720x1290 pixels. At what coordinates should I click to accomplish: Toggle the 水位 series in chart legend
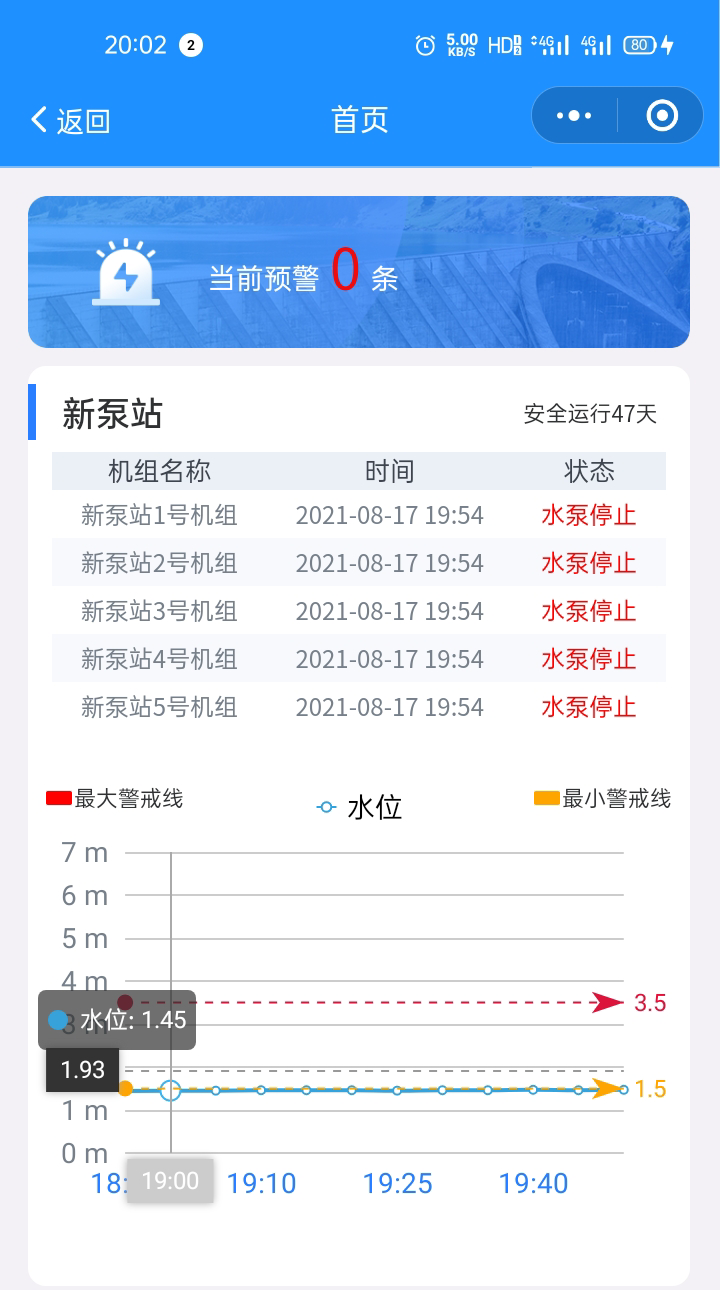tap(360, 807)
